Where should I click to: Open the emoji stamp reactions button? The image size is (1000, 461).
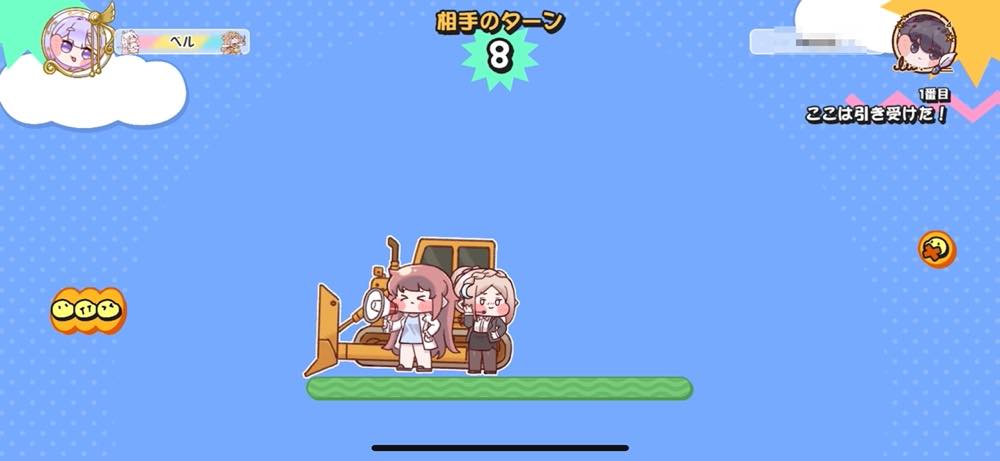[x=88, y=309]
